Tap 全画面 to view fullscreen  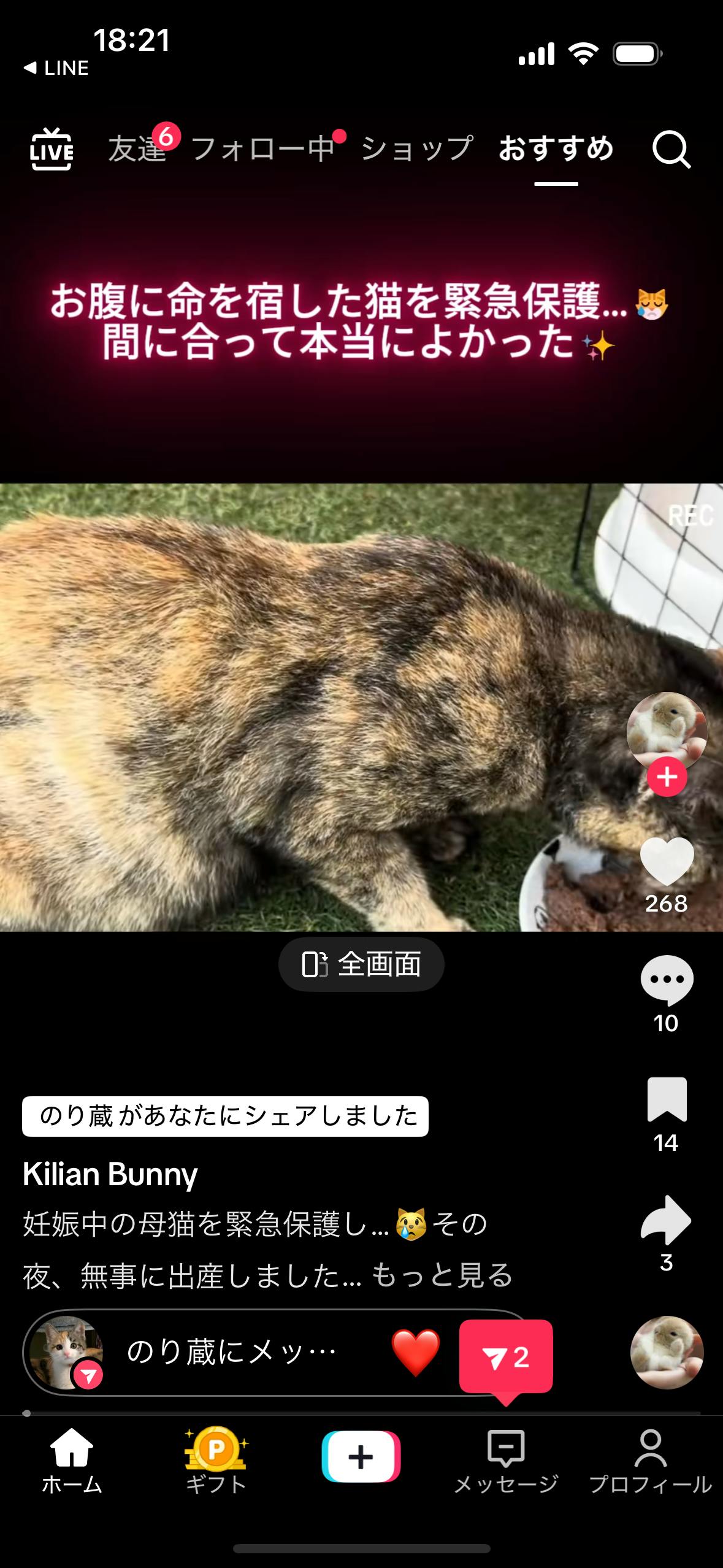pyautogui.click(x=361, y=964)
